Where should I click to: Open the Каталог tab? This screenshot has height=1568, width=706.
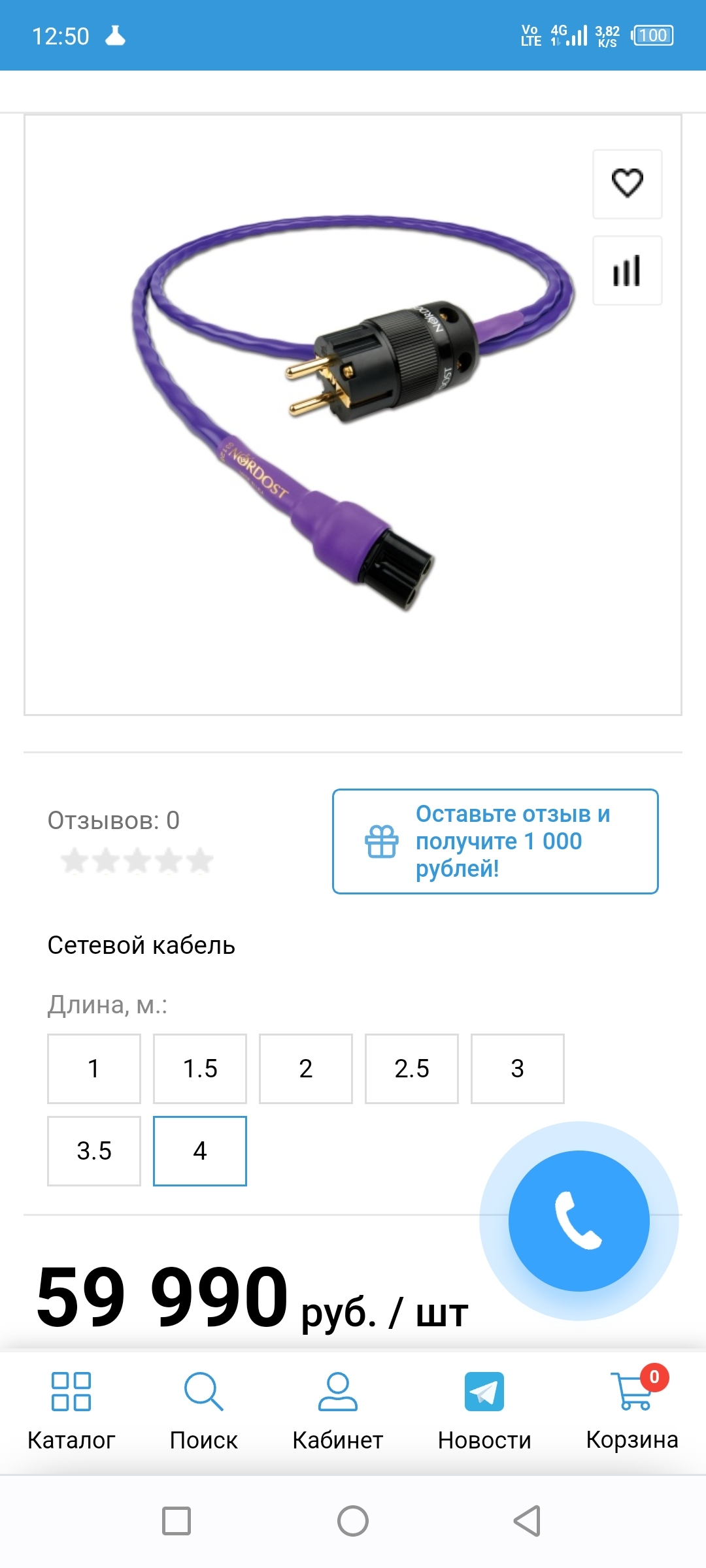click(x=71, y=1411)
